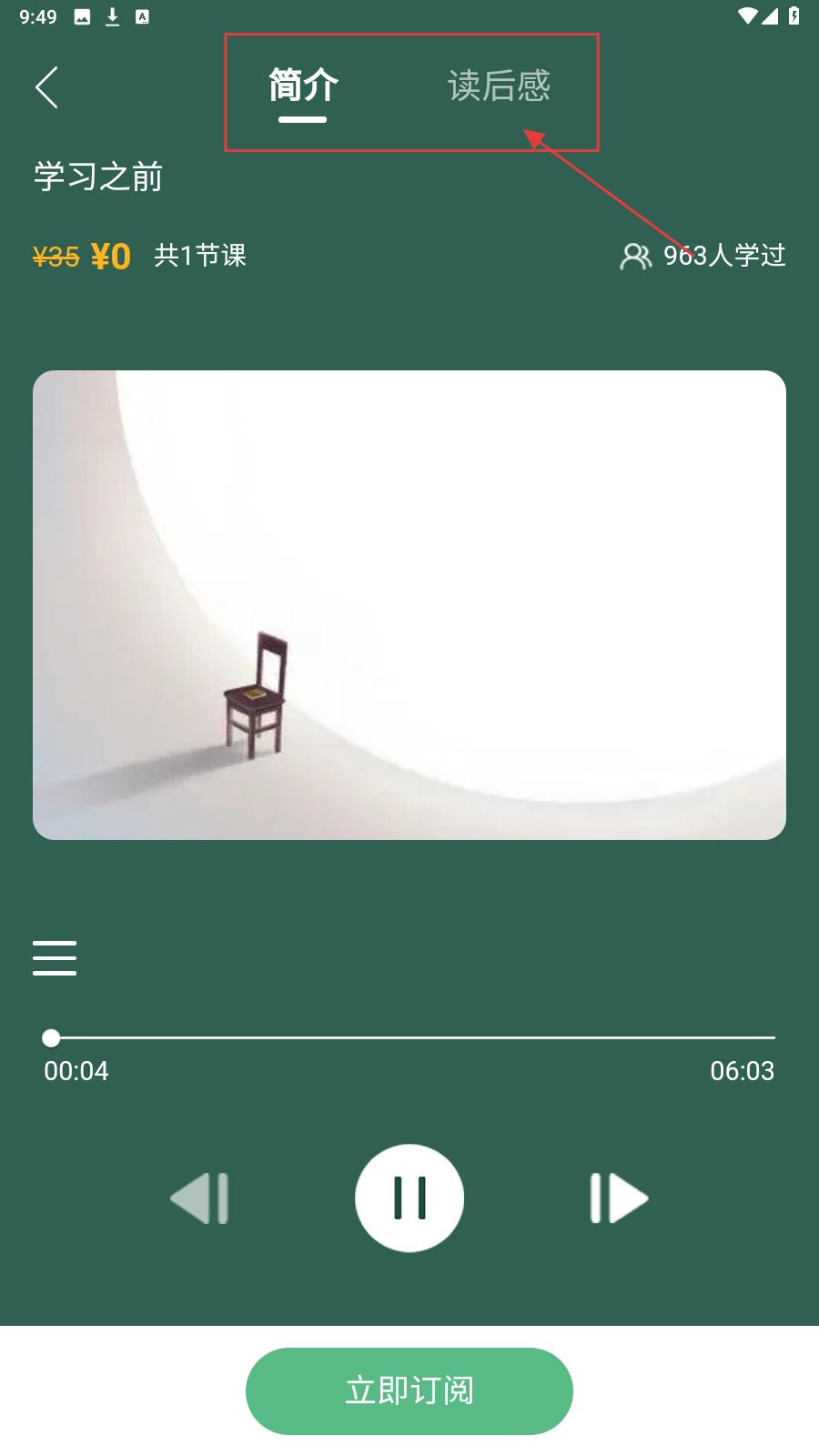Switch to the 读后感 tab
This screenshot has width=819, height=1456.
(499, 86)
